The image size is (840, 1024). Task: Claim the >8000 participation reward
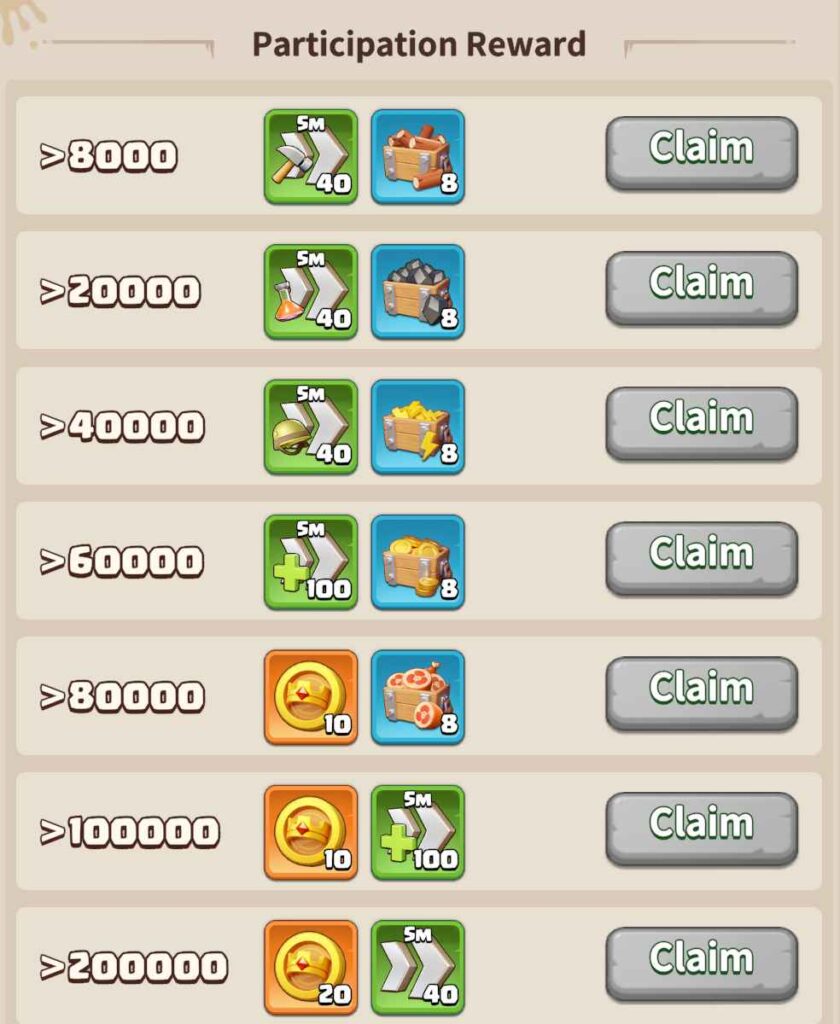click(x=701, y=153)
